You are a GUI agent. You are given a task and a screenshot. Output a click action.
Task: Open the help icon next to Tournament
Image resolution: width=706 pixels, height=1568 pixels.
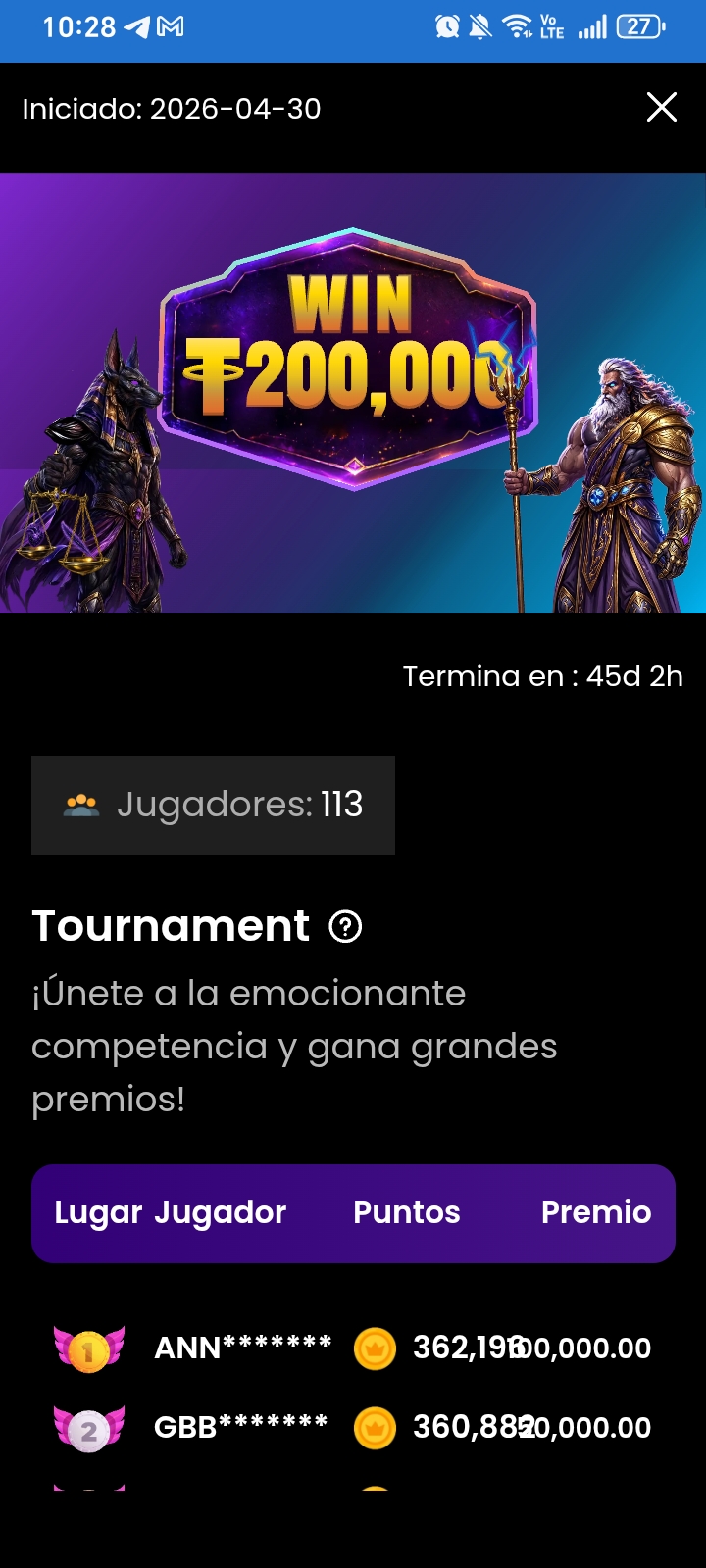(x=345, y=926)
